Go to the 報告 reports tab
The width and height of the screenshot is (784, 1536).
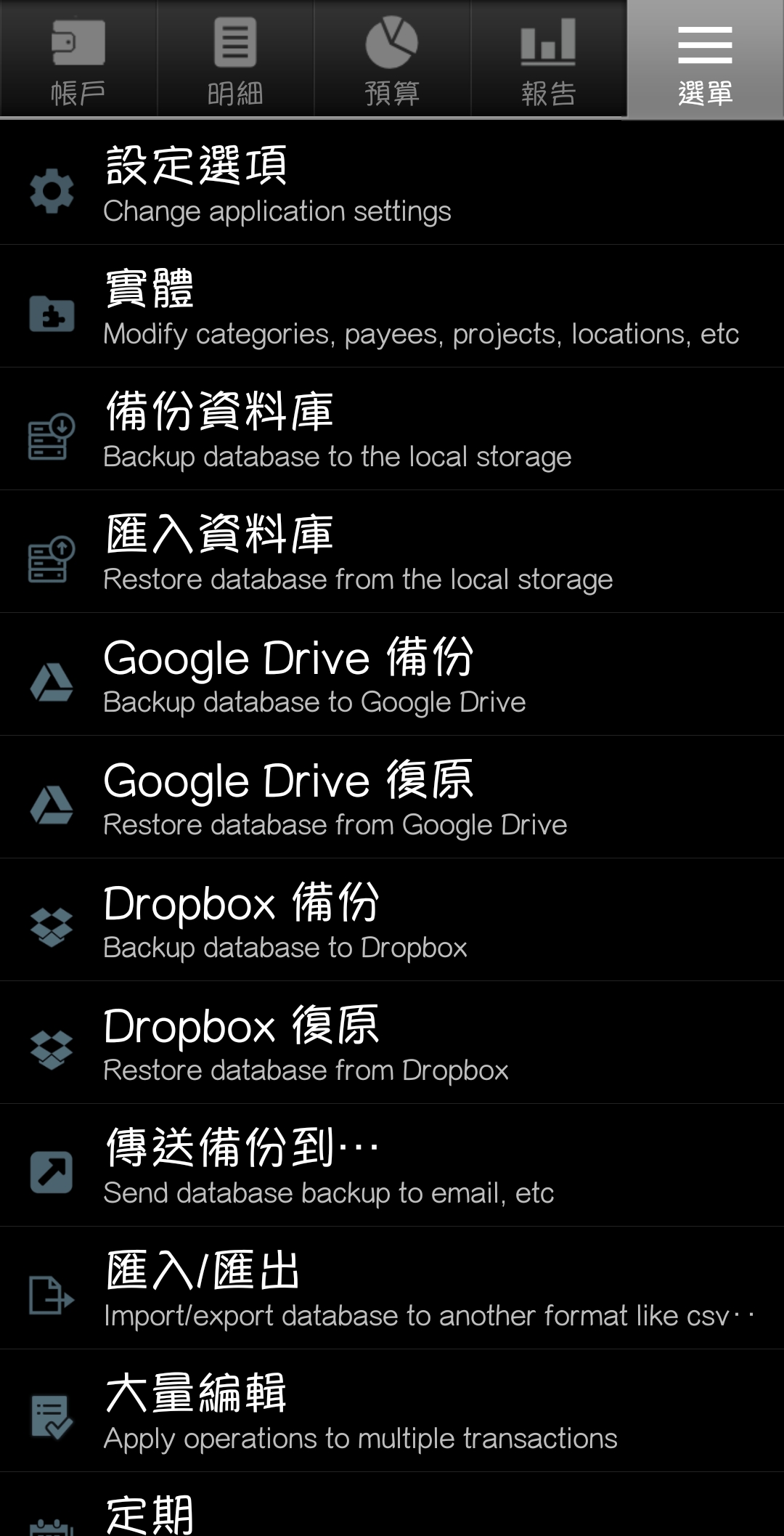[549, 59]
